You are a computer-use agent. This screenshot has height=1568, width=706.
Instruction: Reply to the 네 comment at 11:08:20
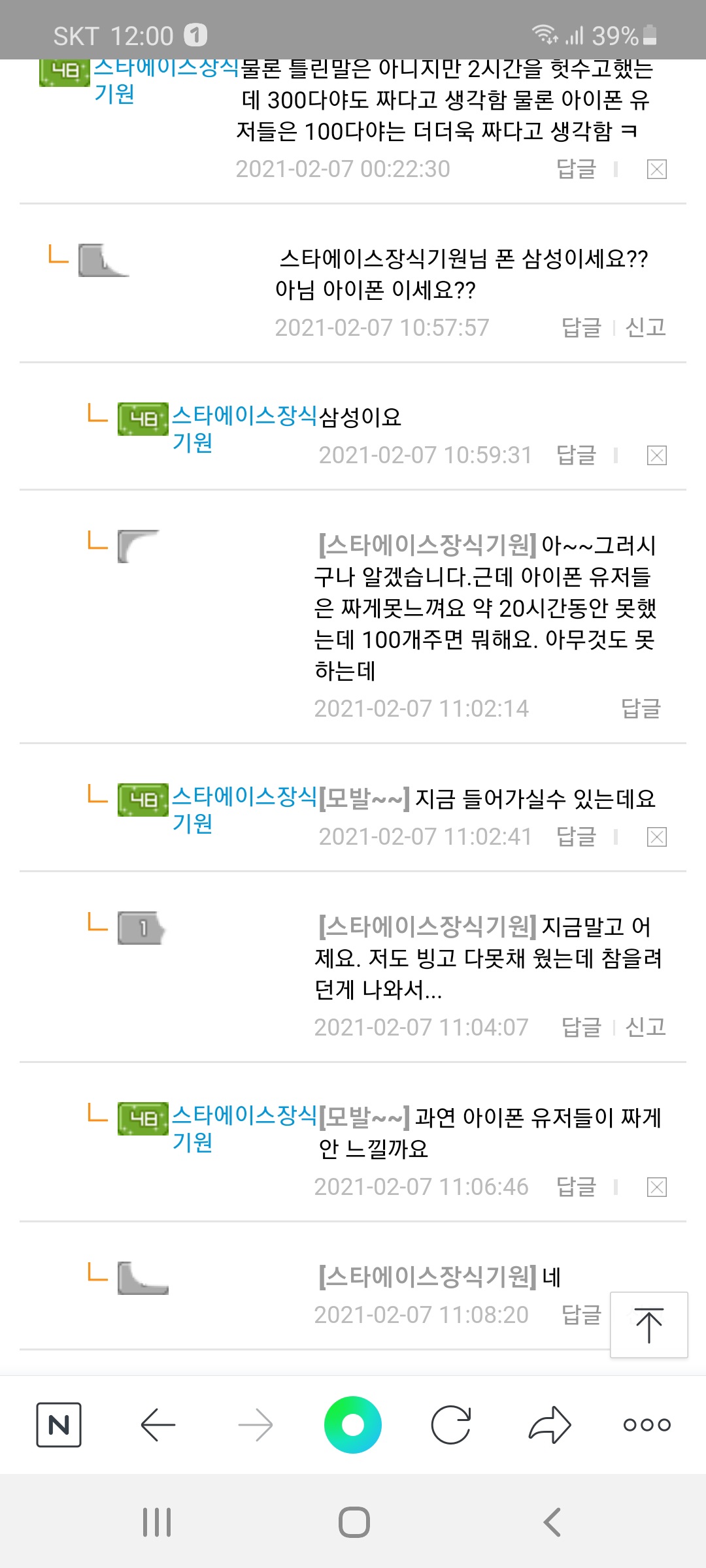pyautogui.click(x=581, y=1315)
